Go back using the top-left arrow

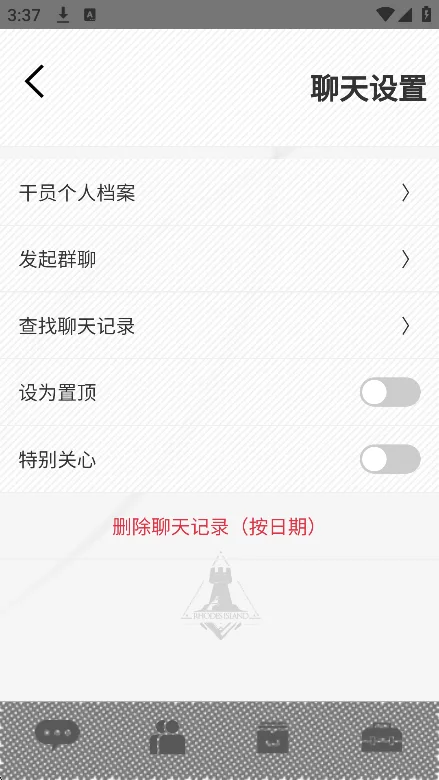click(34, 81)
